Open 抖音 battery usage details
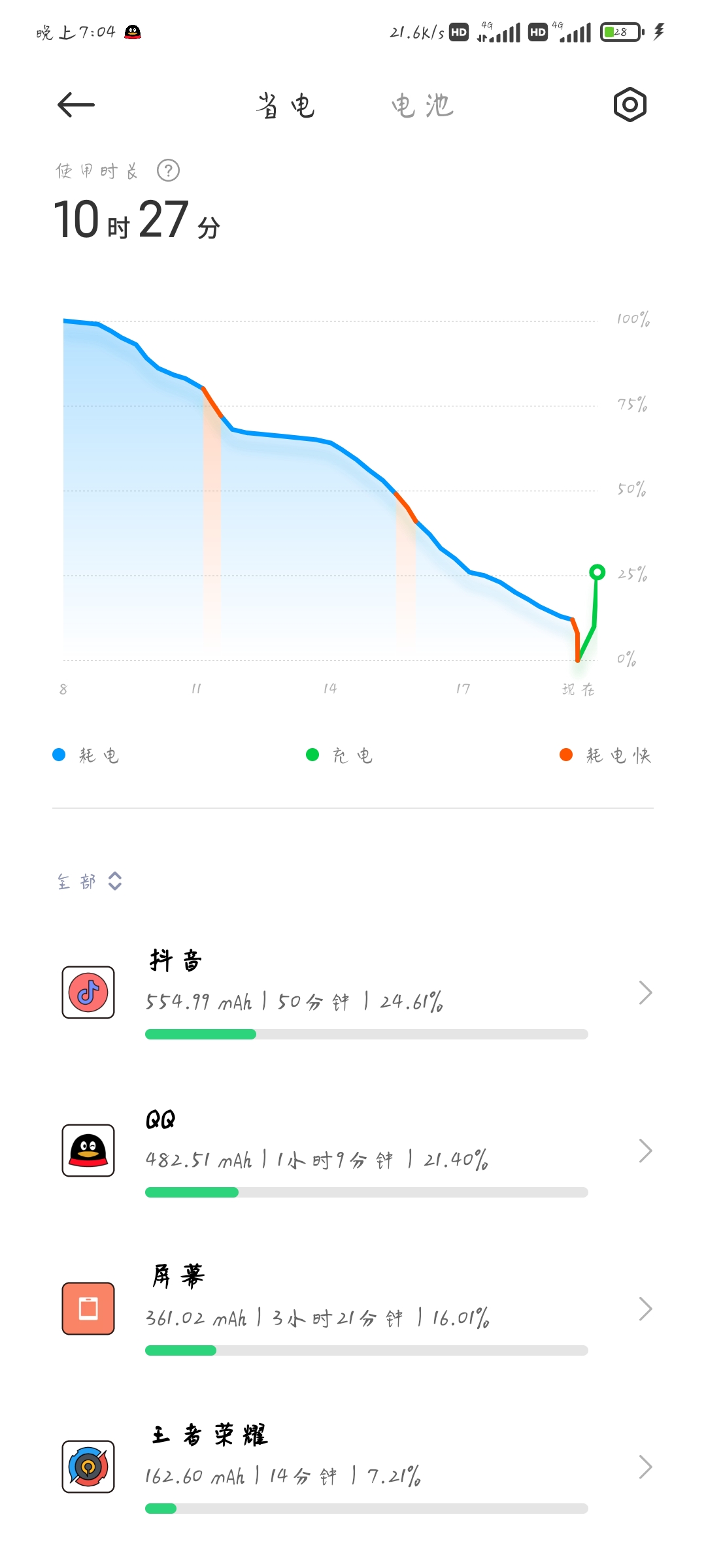706x1568 pixels. click(x=353, y=993)
